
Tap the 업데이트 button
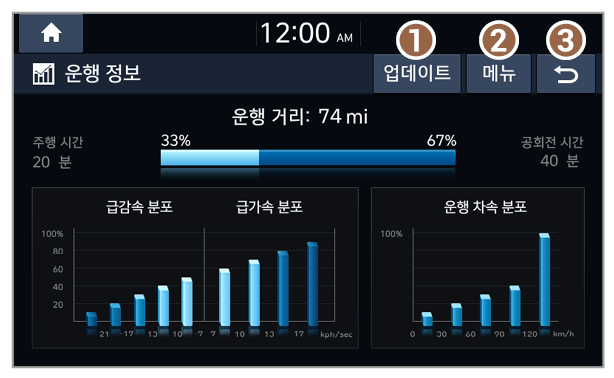point(417,74)
